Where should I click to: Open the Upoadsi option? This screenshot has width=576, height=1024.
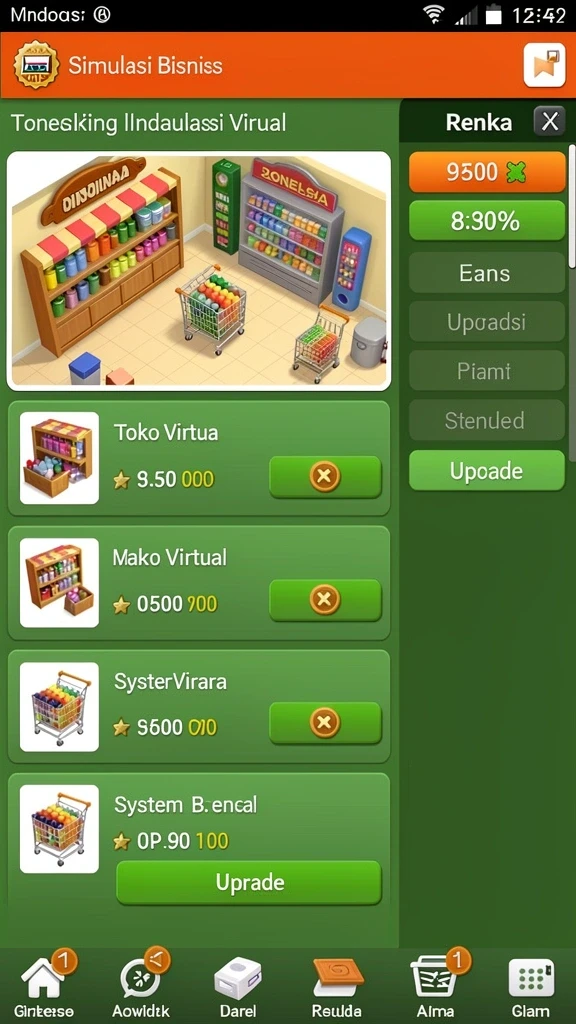(487, 321)
